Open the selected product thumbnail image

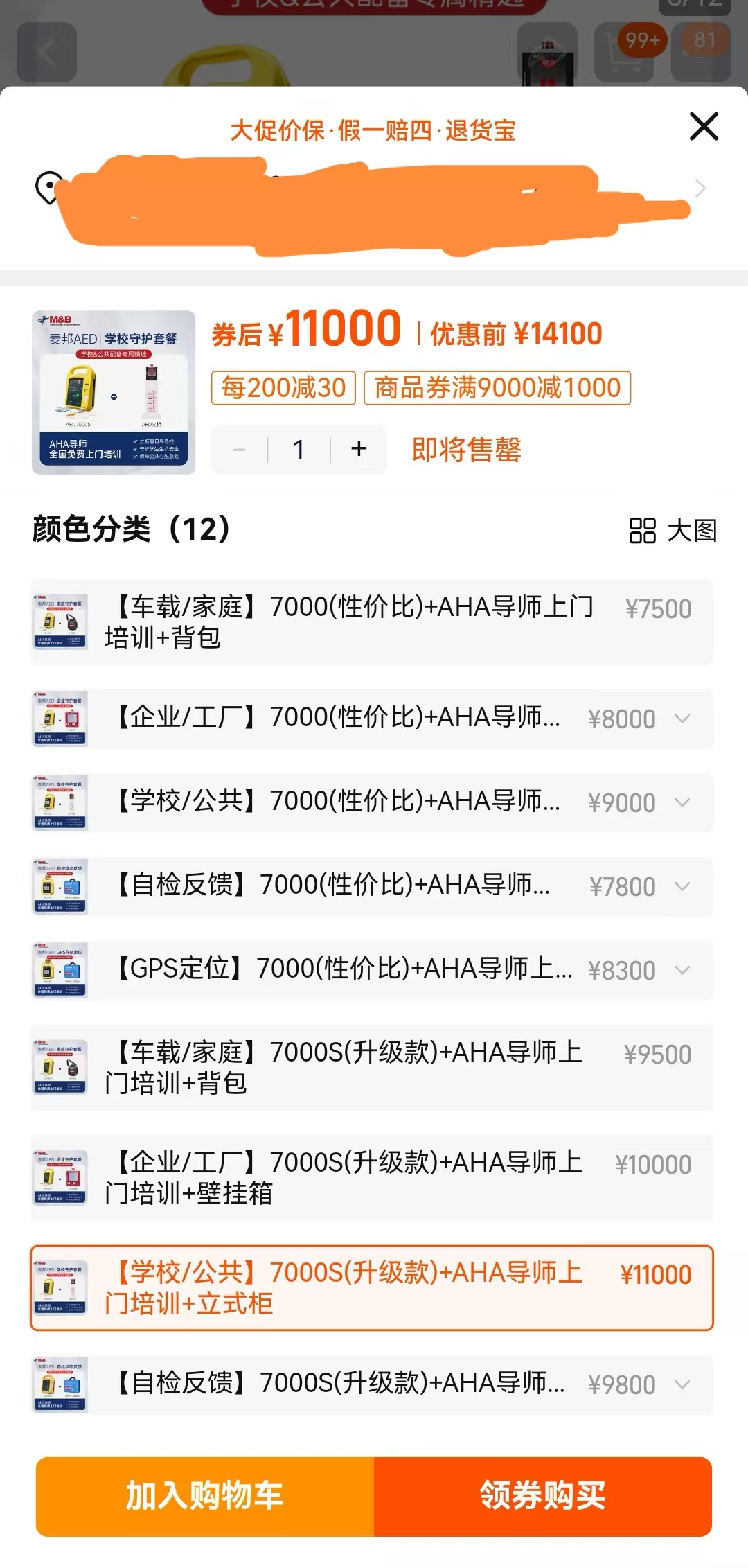pos(114,392)
